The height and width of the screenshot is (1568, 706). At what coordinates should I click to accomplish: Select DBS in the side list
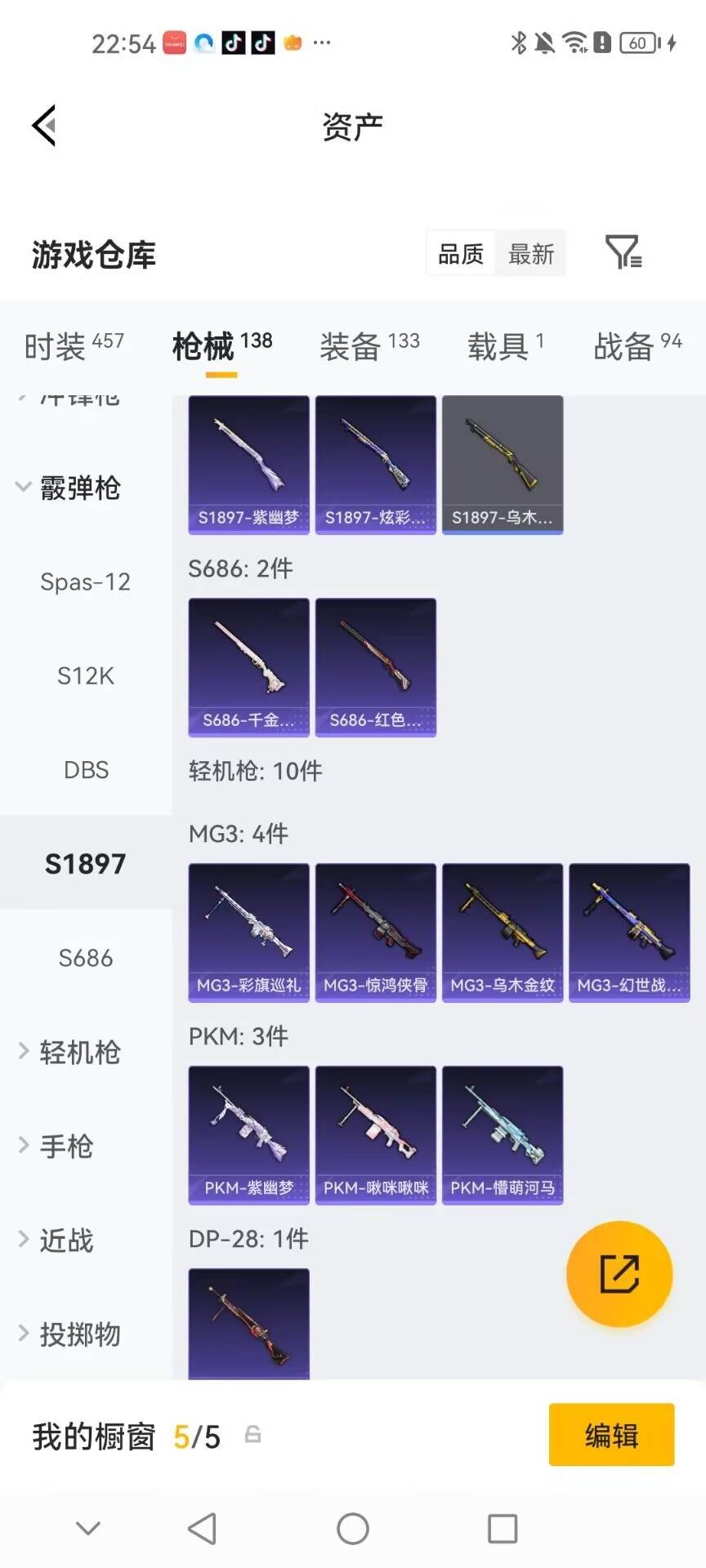86,769
